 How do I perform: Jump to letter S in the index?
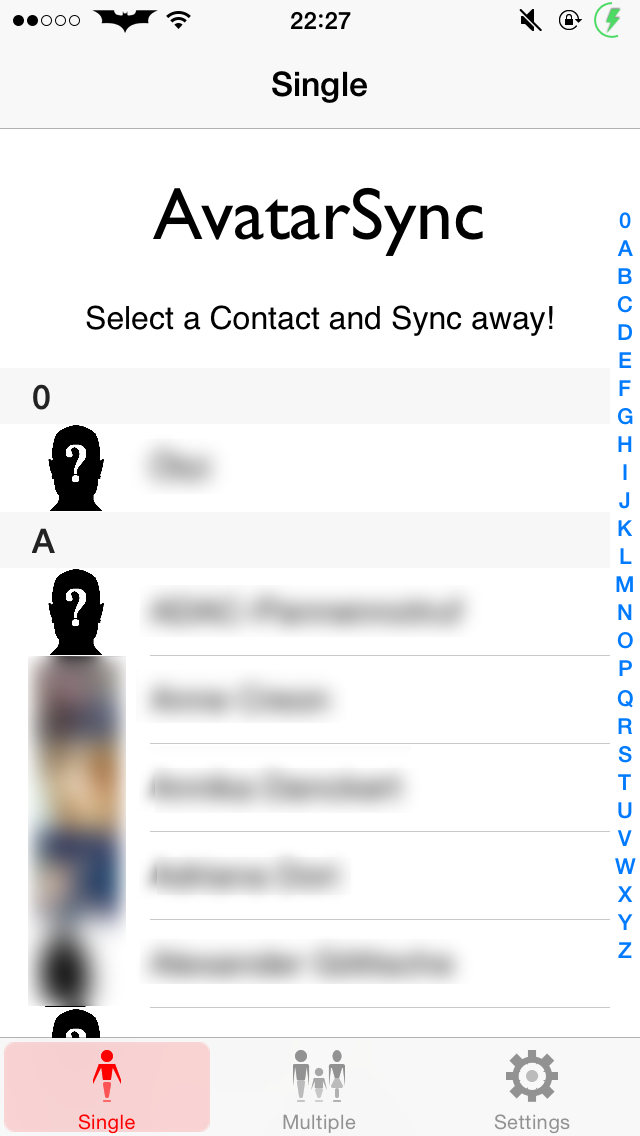624,754
